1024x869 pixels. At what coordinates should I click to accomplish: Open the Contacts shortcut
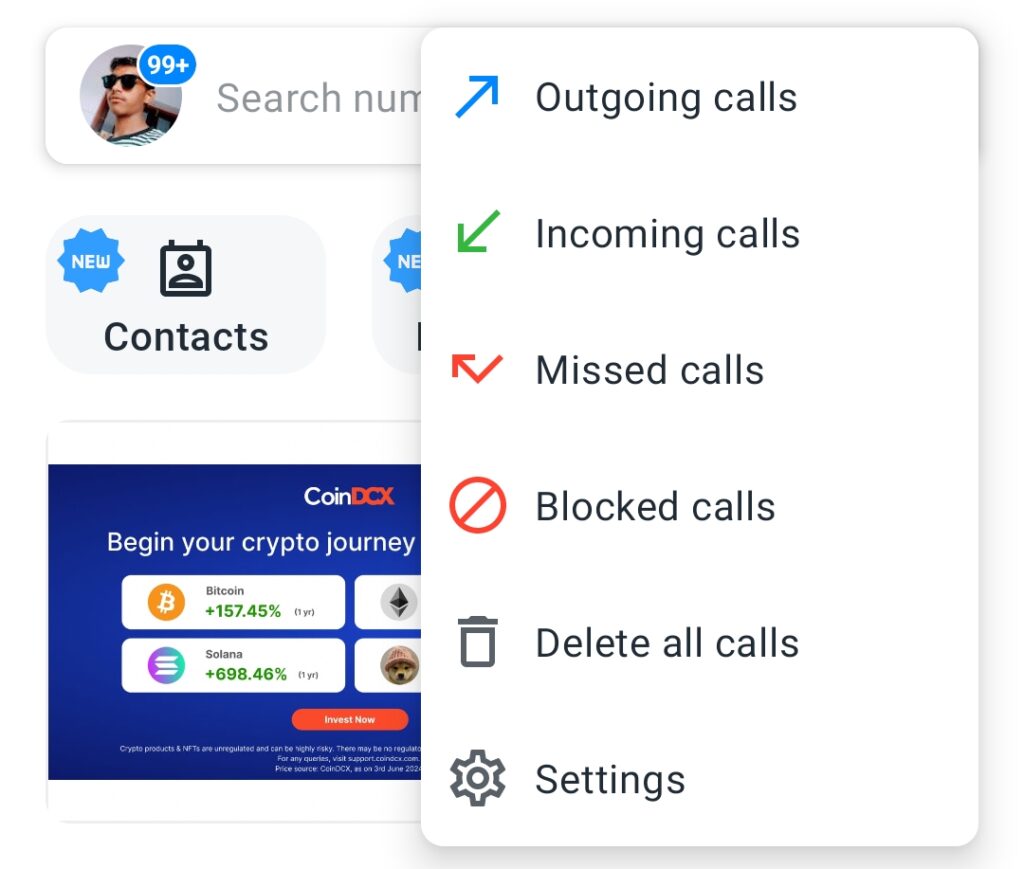[186, 296]
